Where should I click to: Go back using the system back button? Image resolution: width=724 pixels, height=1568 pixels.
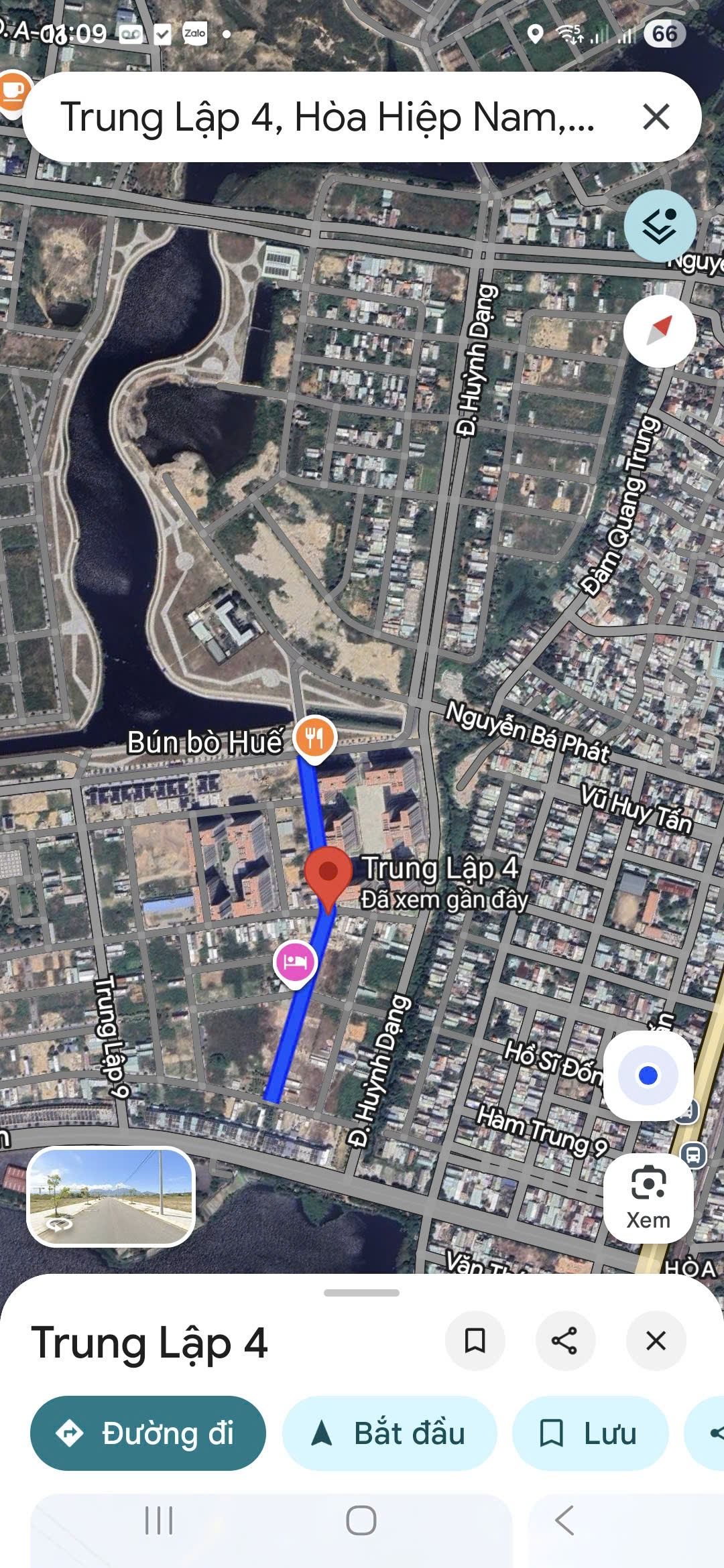tap(564, 1520)
